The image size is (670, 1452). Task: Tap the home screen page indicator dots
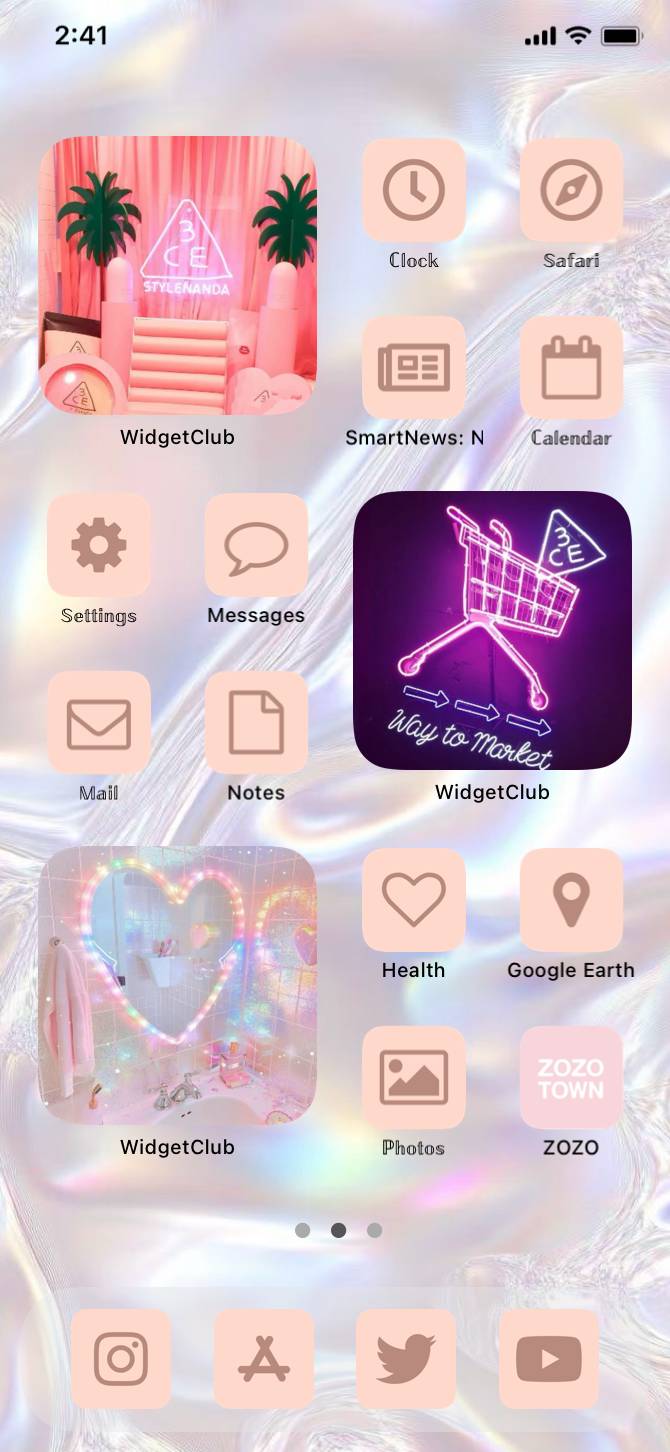click(338, 1230)
